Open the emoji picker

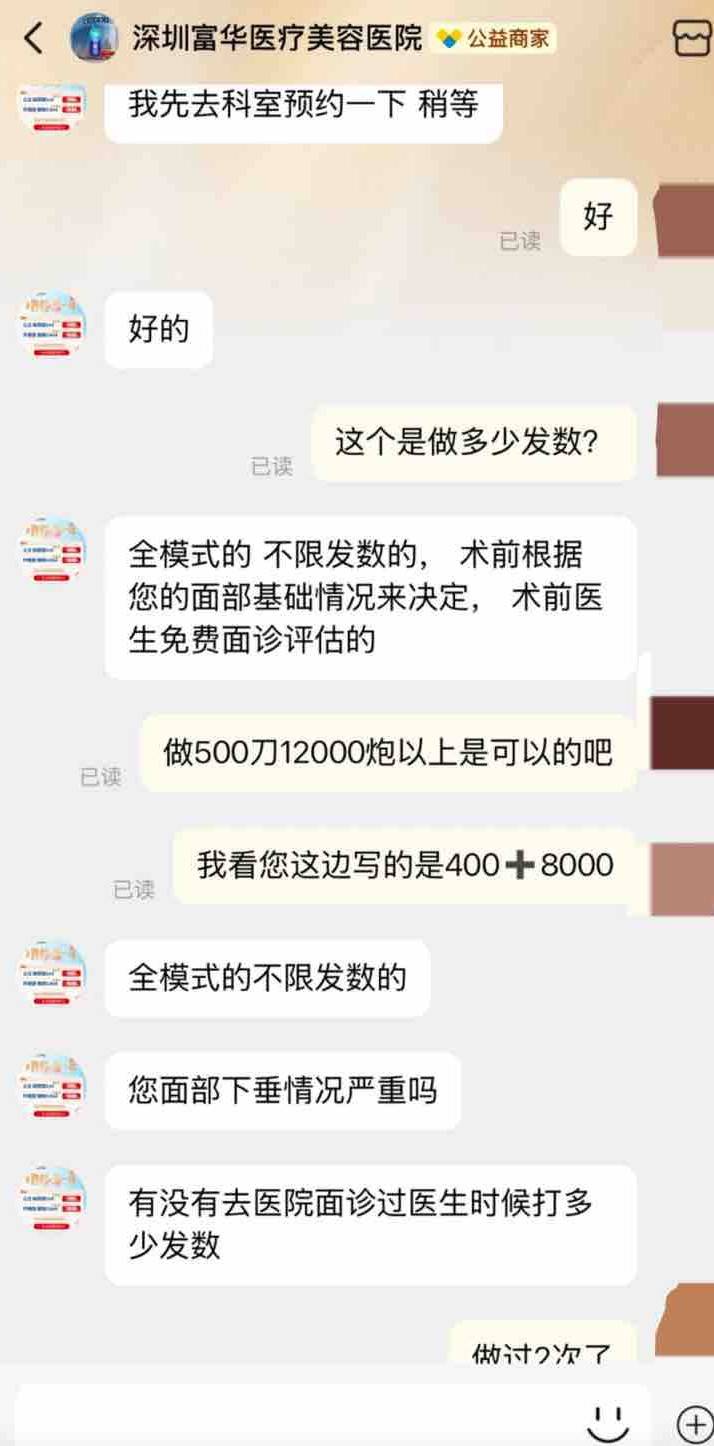(607, 1422)
